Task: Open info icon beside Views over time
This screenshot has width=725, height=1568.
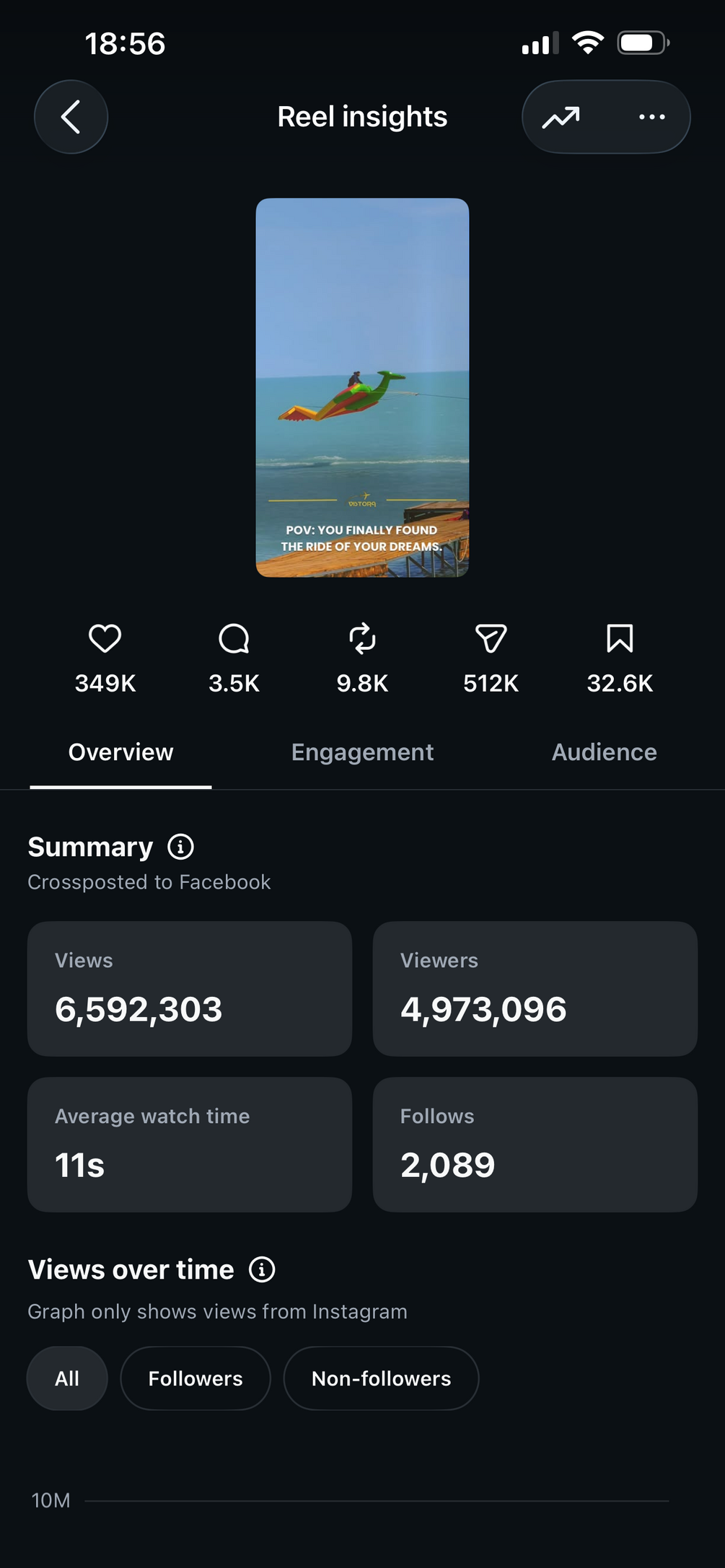Action: [x=262, y=1269]
